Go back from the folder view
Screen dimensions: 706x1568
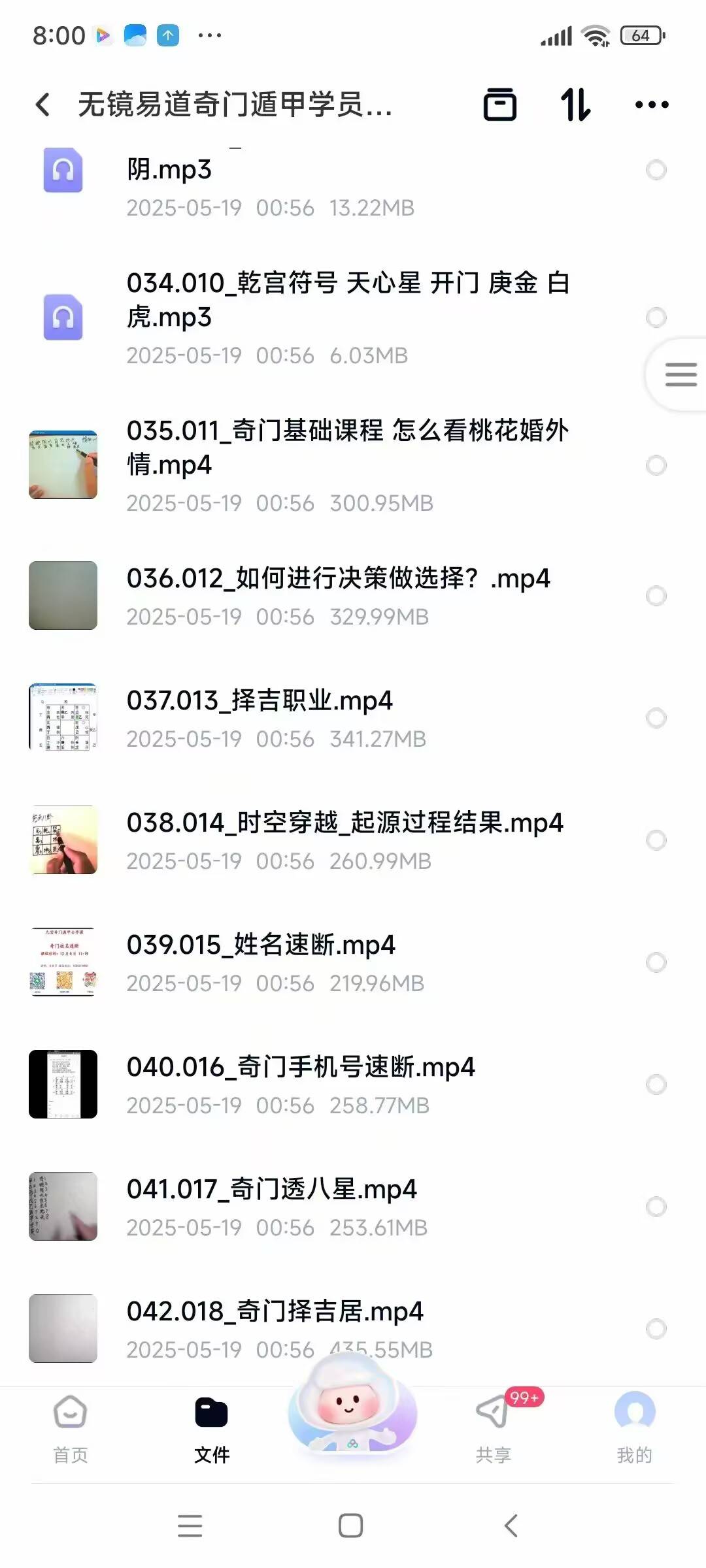pos(43,105)
